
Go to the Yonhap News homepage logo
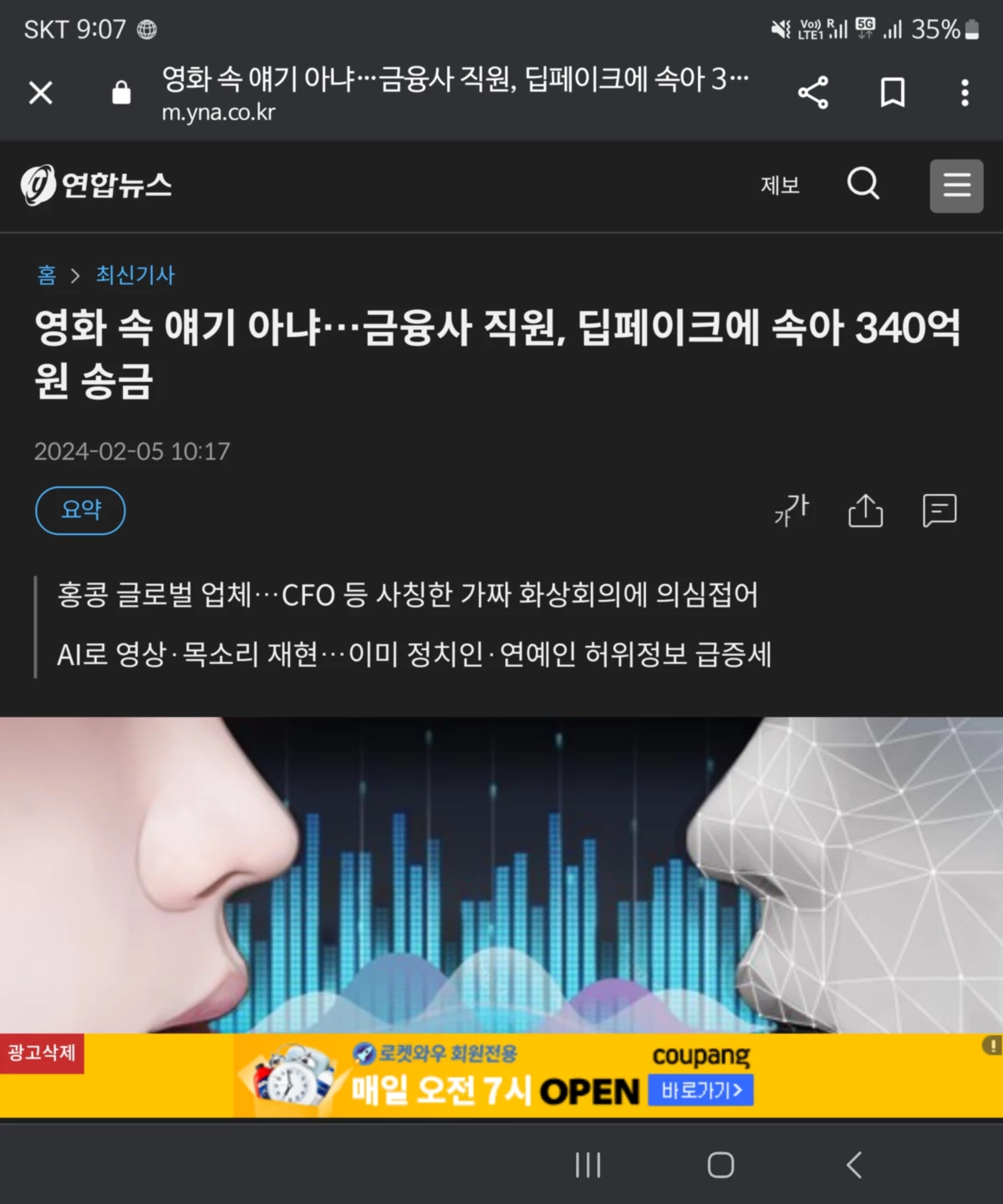point(96,185)
